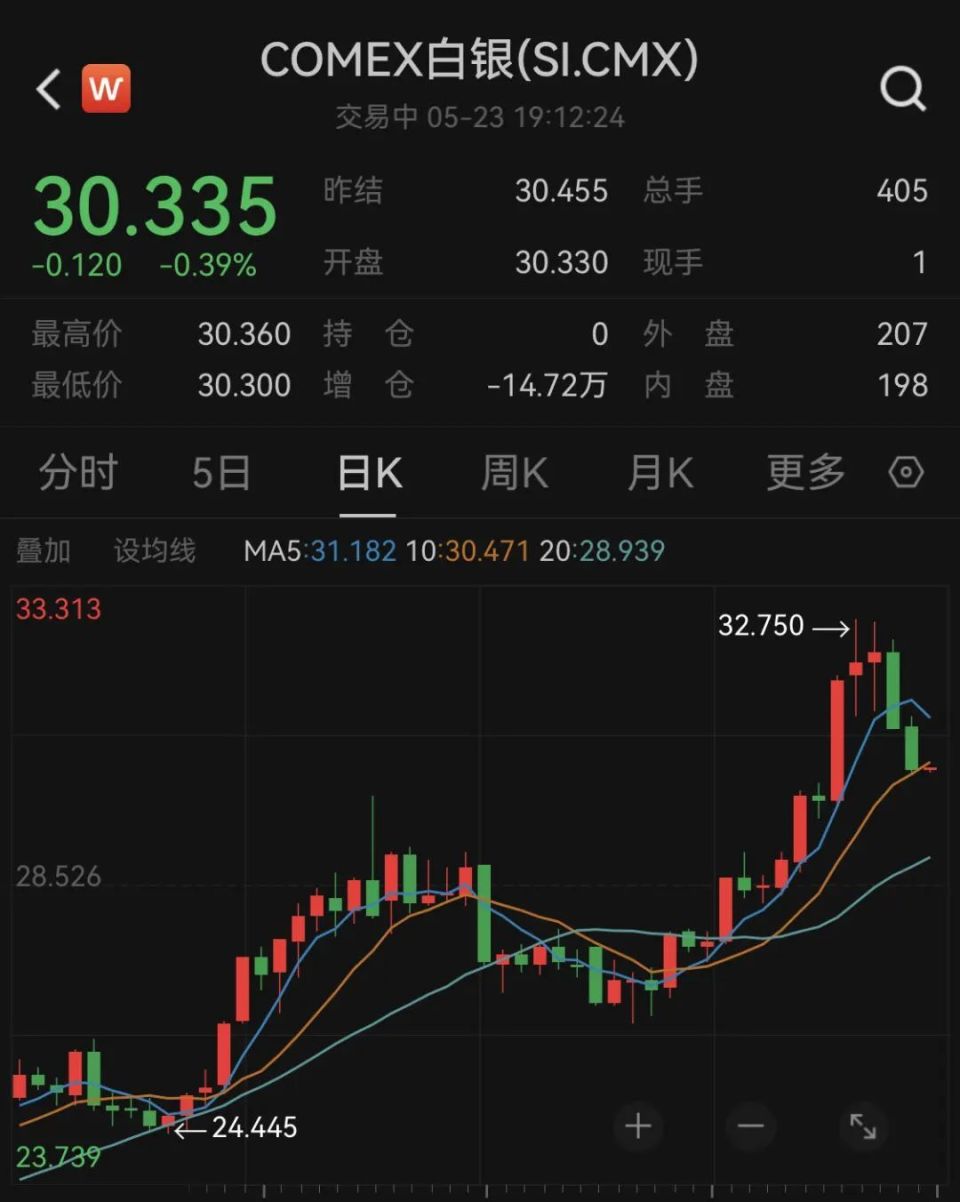This screenshot has width=960, height=1202.
Task: Tap the search magnifier icon
Action: coord(903,88)
